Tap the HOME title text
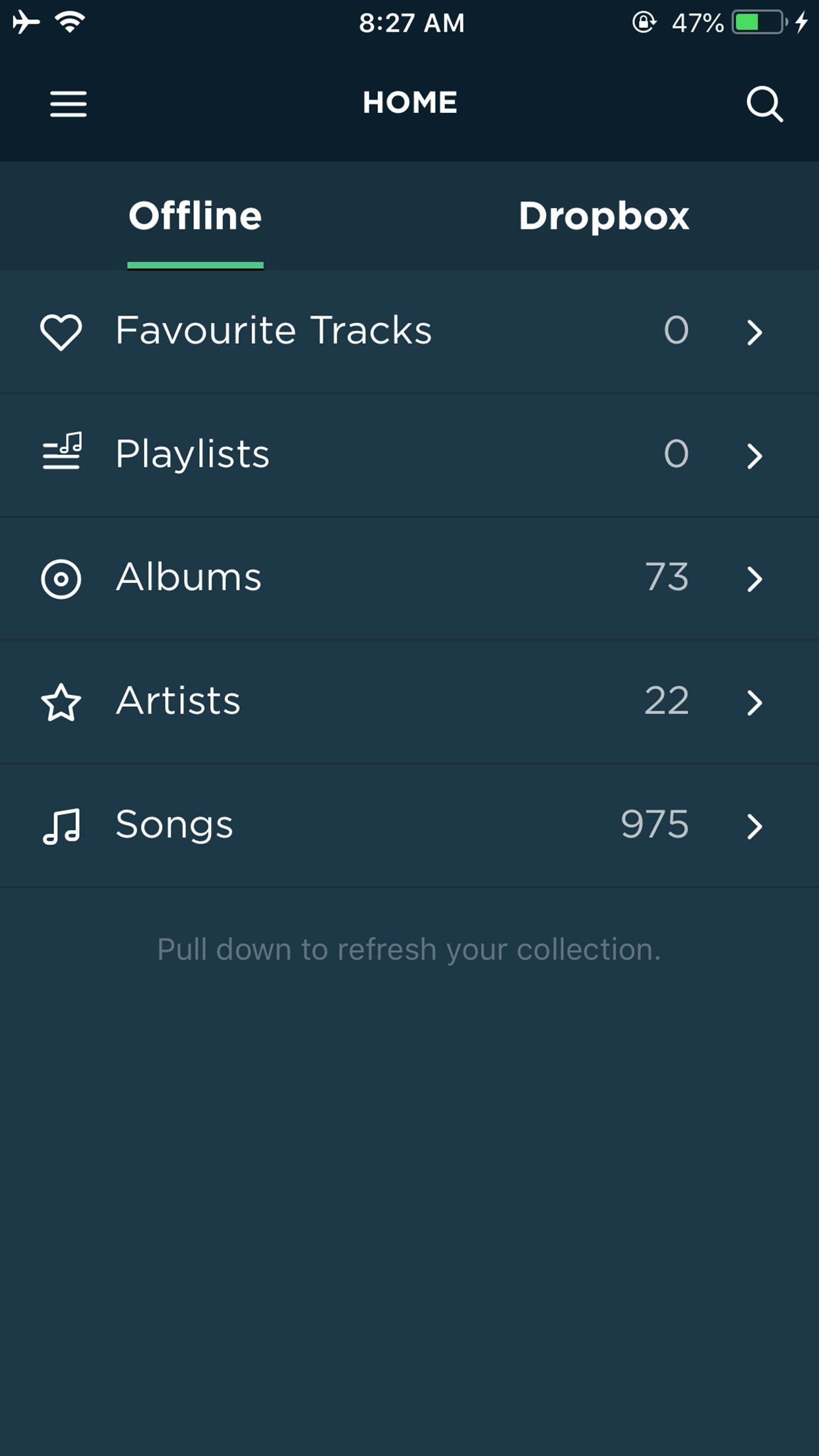819x1456 pixels. (409, 103)
